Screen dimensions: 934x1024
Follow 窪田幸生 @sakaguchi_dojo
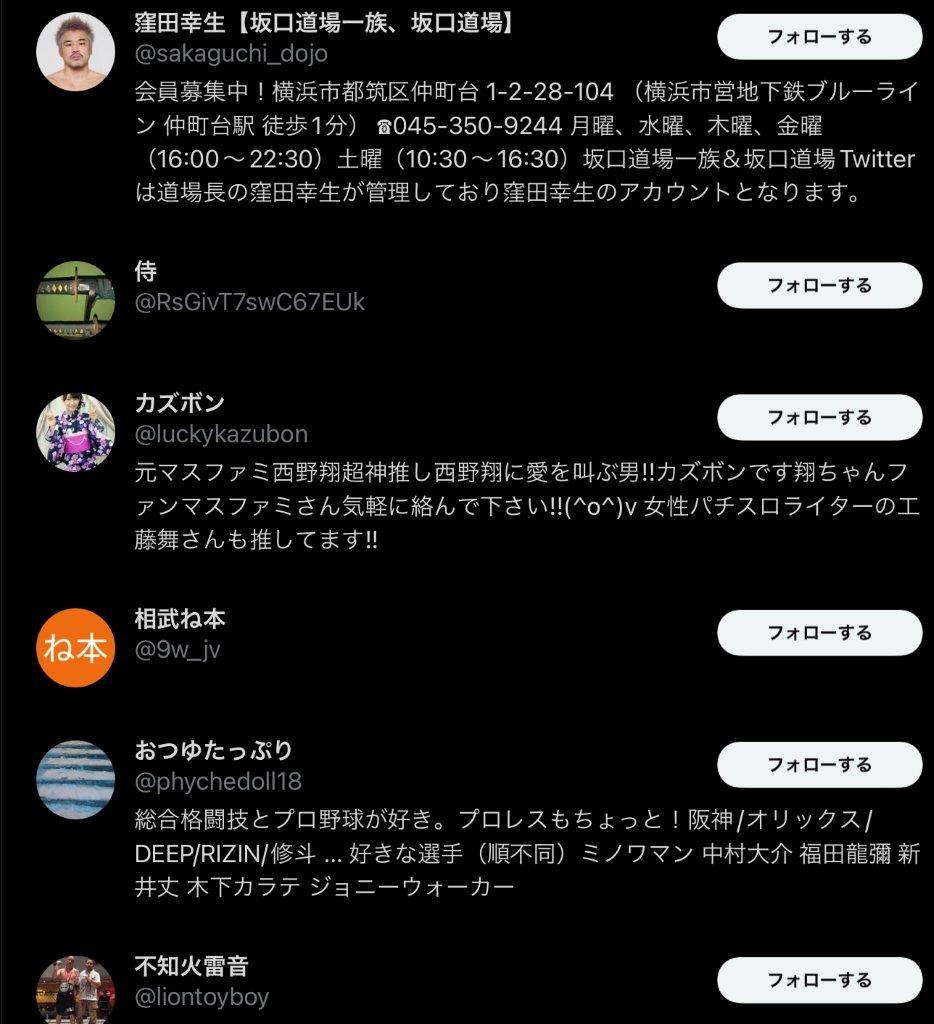click(819, 37)
